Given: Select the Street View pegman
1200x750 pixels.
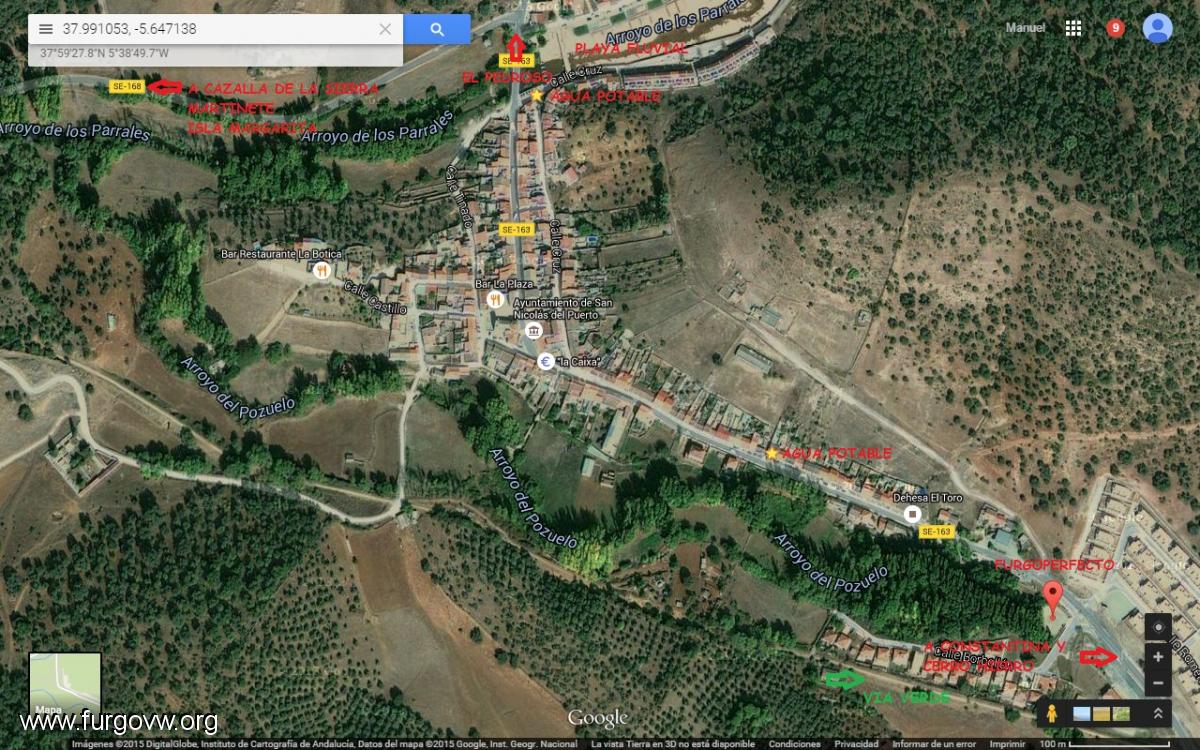Looking at the screenshot, I should [1052, 713].
